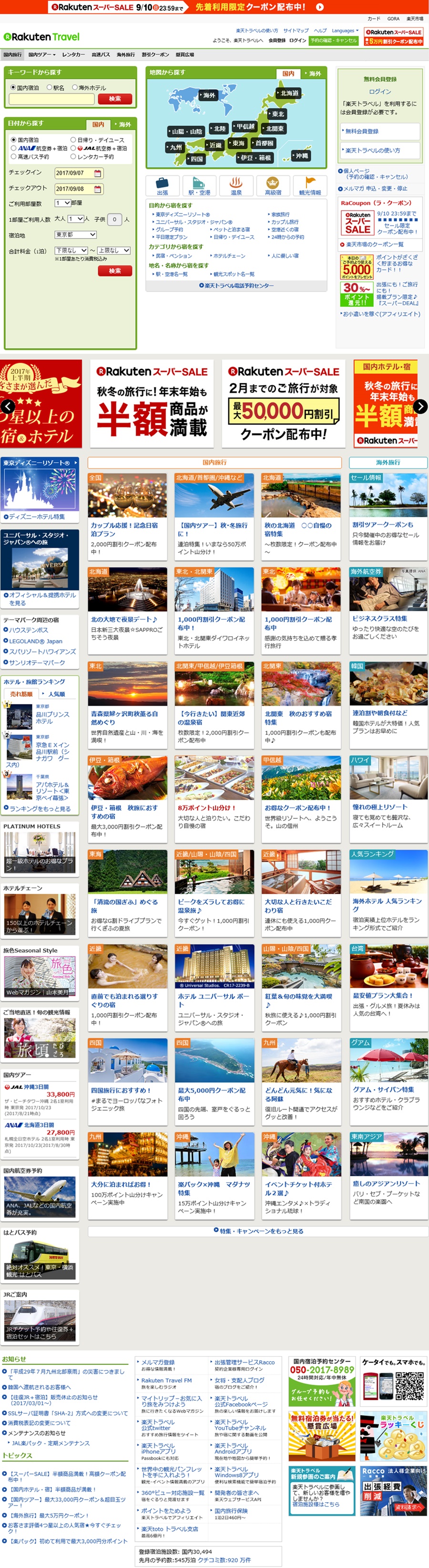The image size is (429, 1568).
Task: Open the ハウステンボス theme park link
Action: pyautogui.click(x=29, y=630)
